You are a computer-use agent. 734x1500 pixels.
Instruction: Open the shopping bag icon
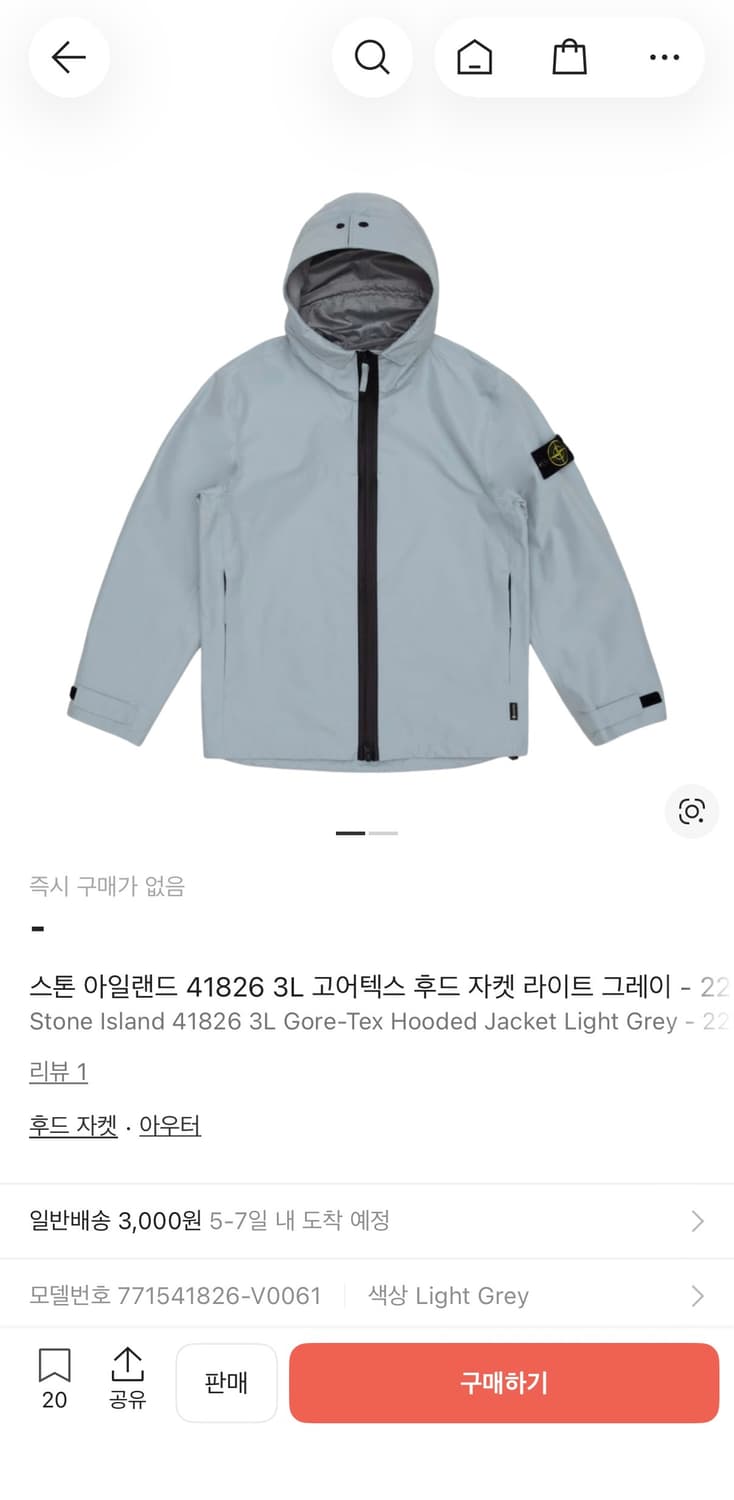tap(569, 57)
